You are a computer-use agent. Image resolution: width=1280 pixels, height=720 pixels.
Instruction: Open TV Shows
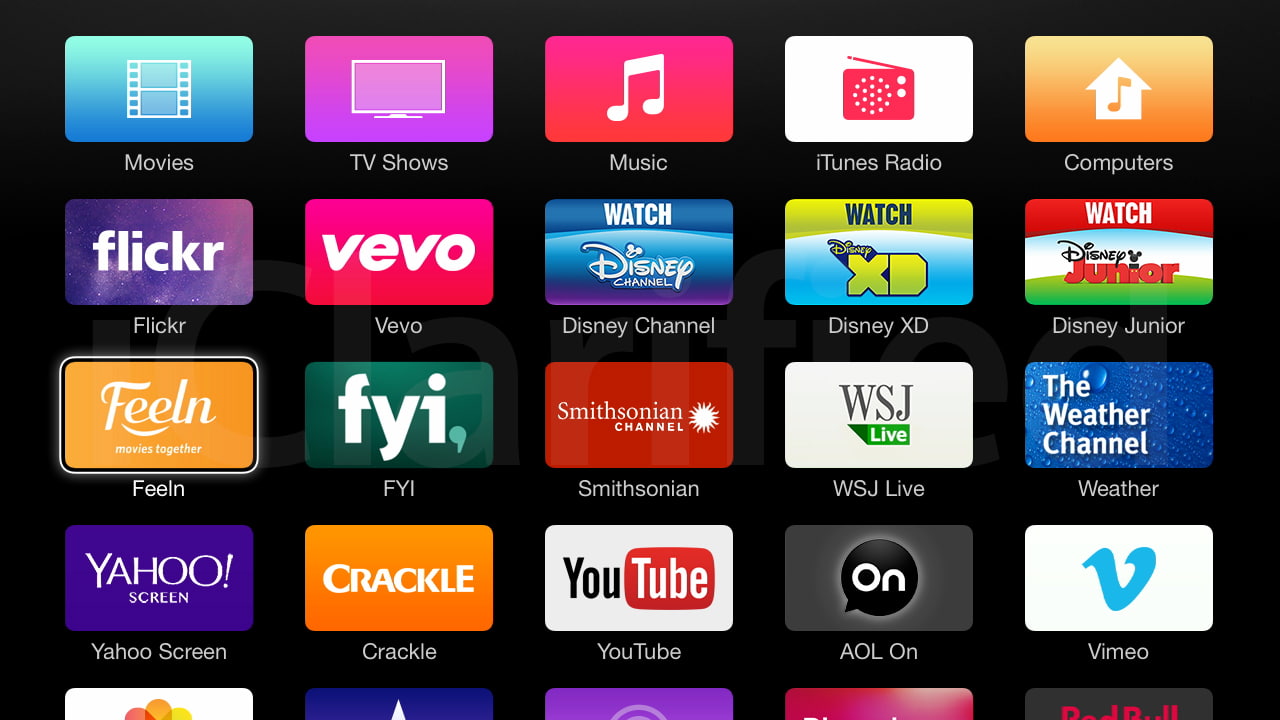(x=399, y=89)
